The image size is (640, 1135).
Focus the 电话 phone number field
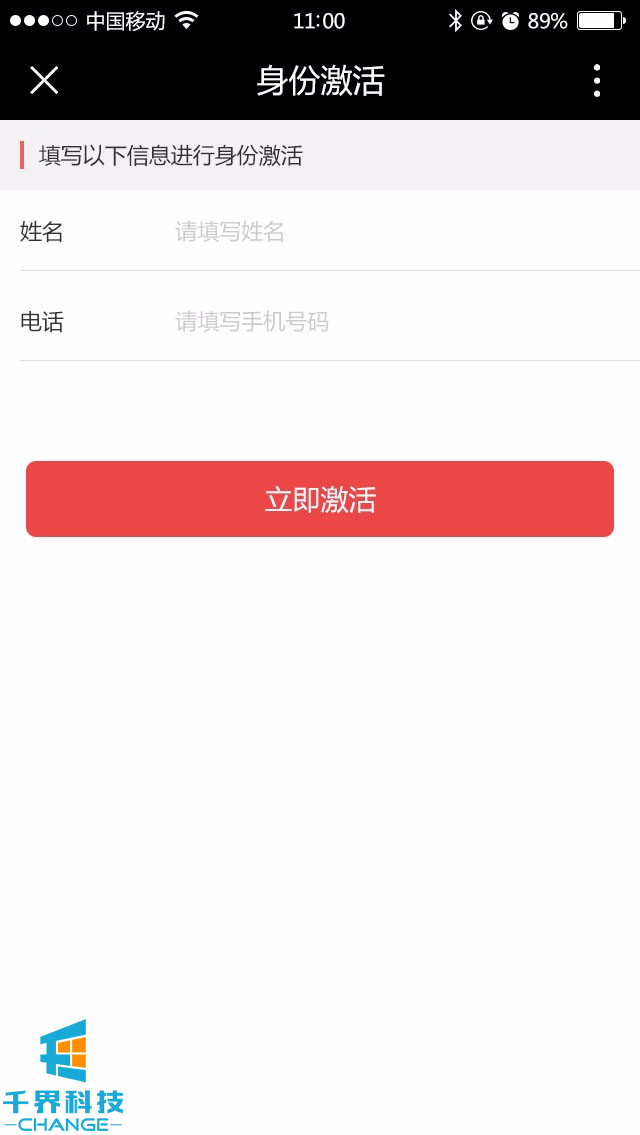tap(400, 322)
